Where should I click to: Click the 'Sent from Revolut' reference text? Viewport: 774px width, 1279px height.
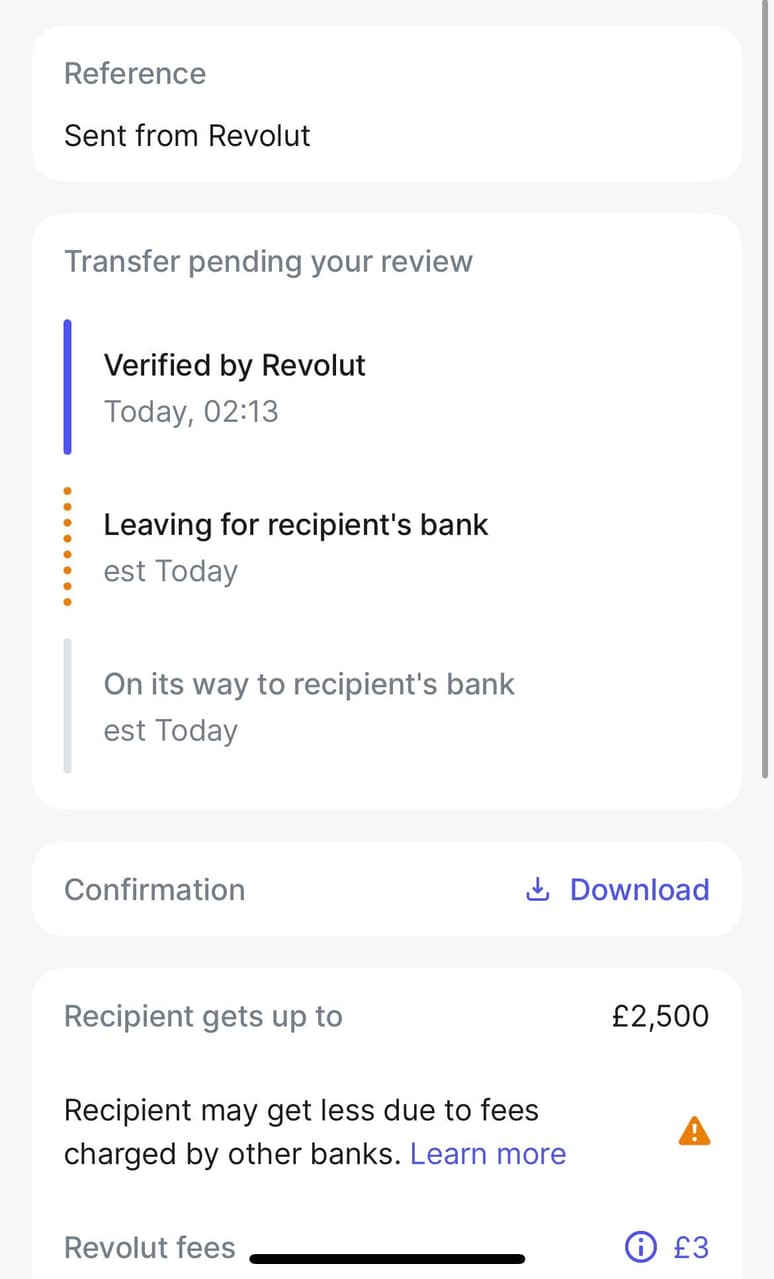[187, 135]
